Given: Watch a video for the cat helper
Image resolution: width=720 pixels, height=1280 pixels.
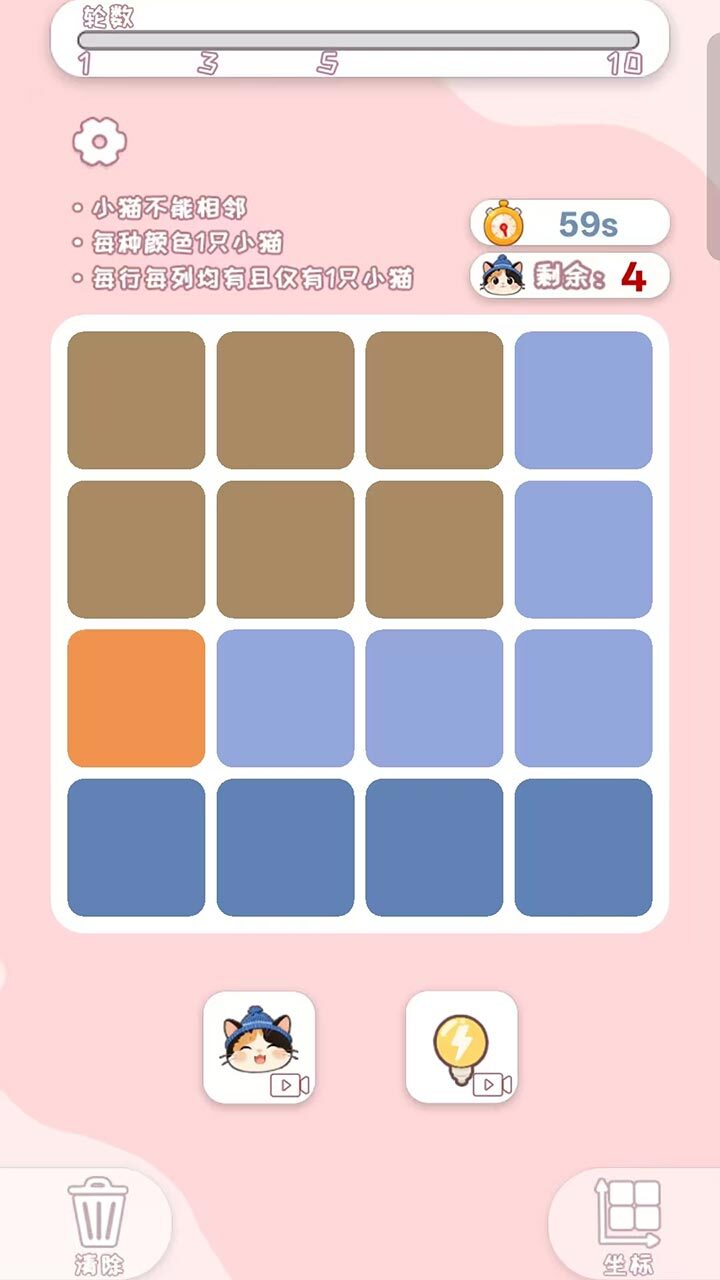Looking at the screenshot, I should click(259, 1047).
